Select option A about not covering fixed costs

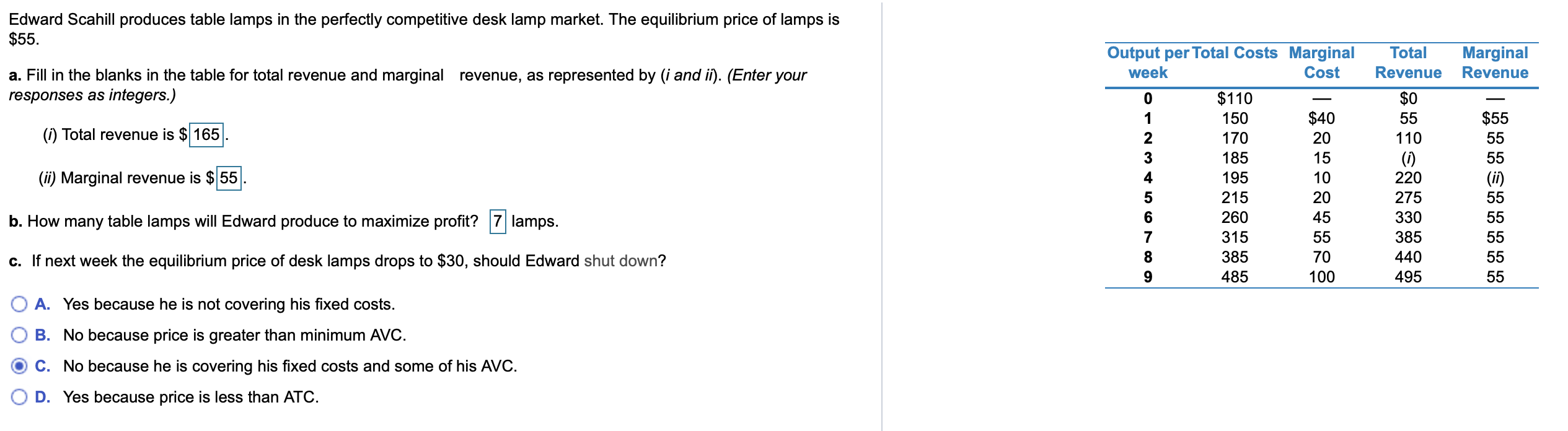[19, 304]
